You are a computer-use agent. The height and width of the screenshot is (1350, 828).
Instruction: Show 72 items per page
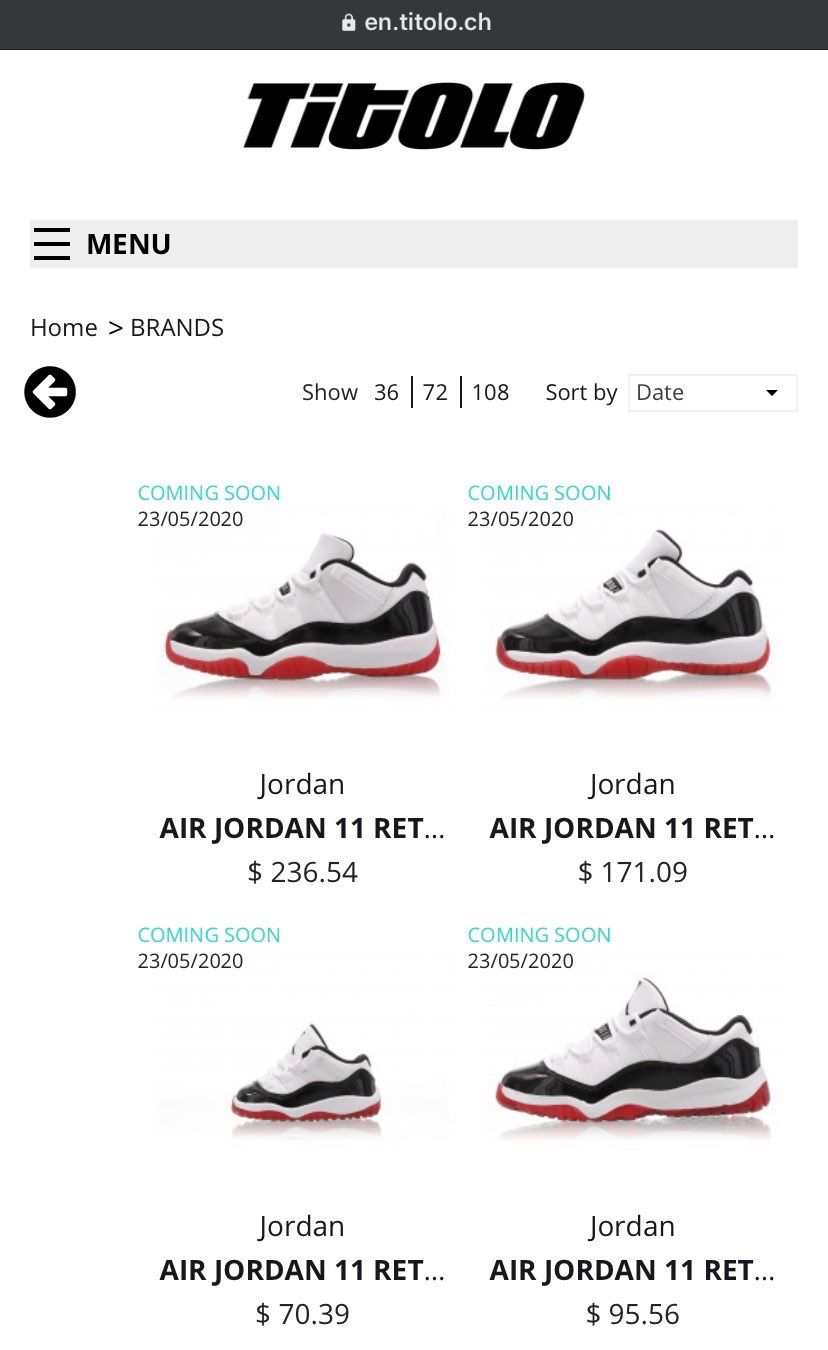tap(435, 392)
